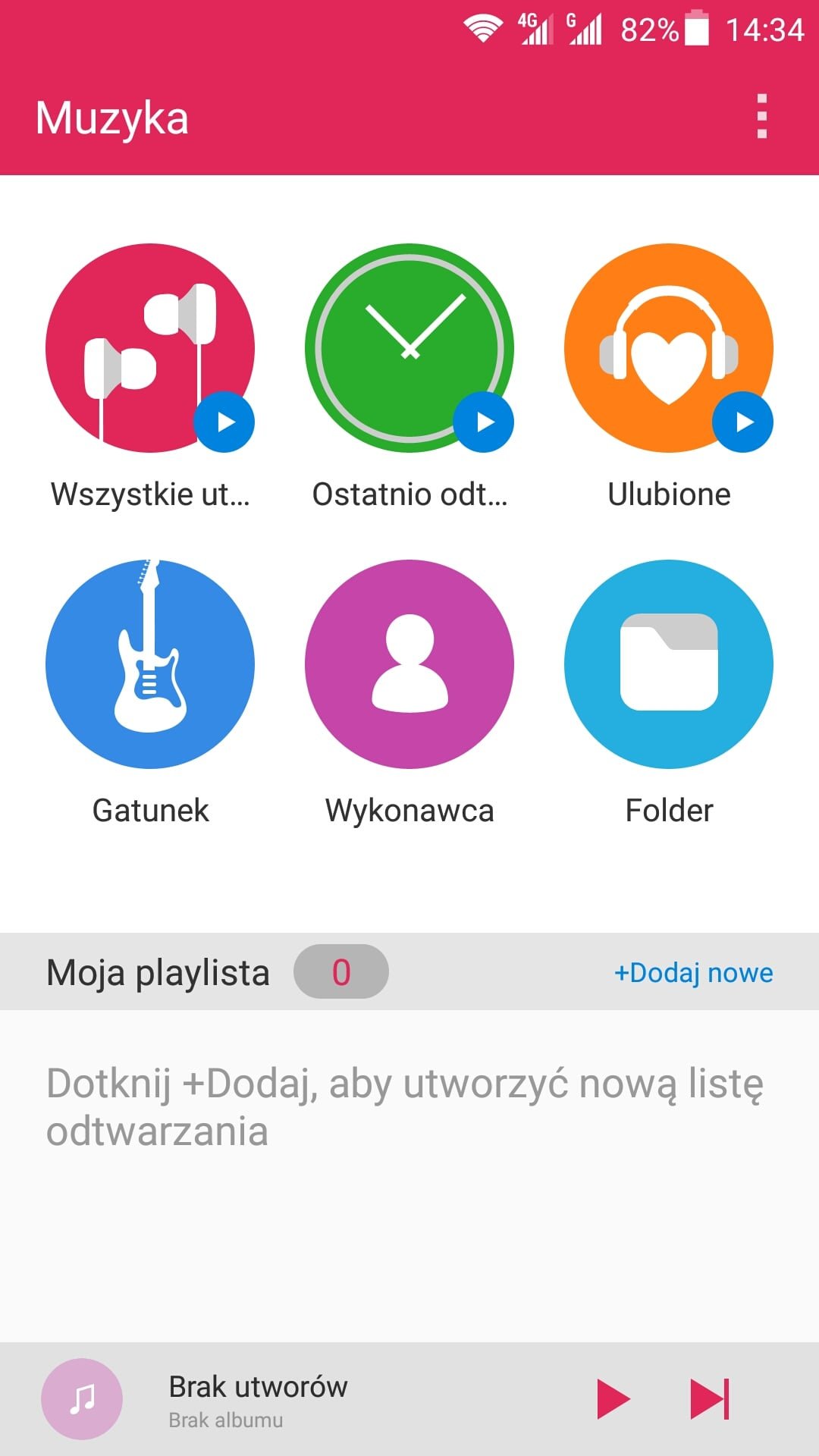The height and width of the screenshot is (1456, 819).
Task: Start playback in the bottom player bar
Action: (613, 1398)
